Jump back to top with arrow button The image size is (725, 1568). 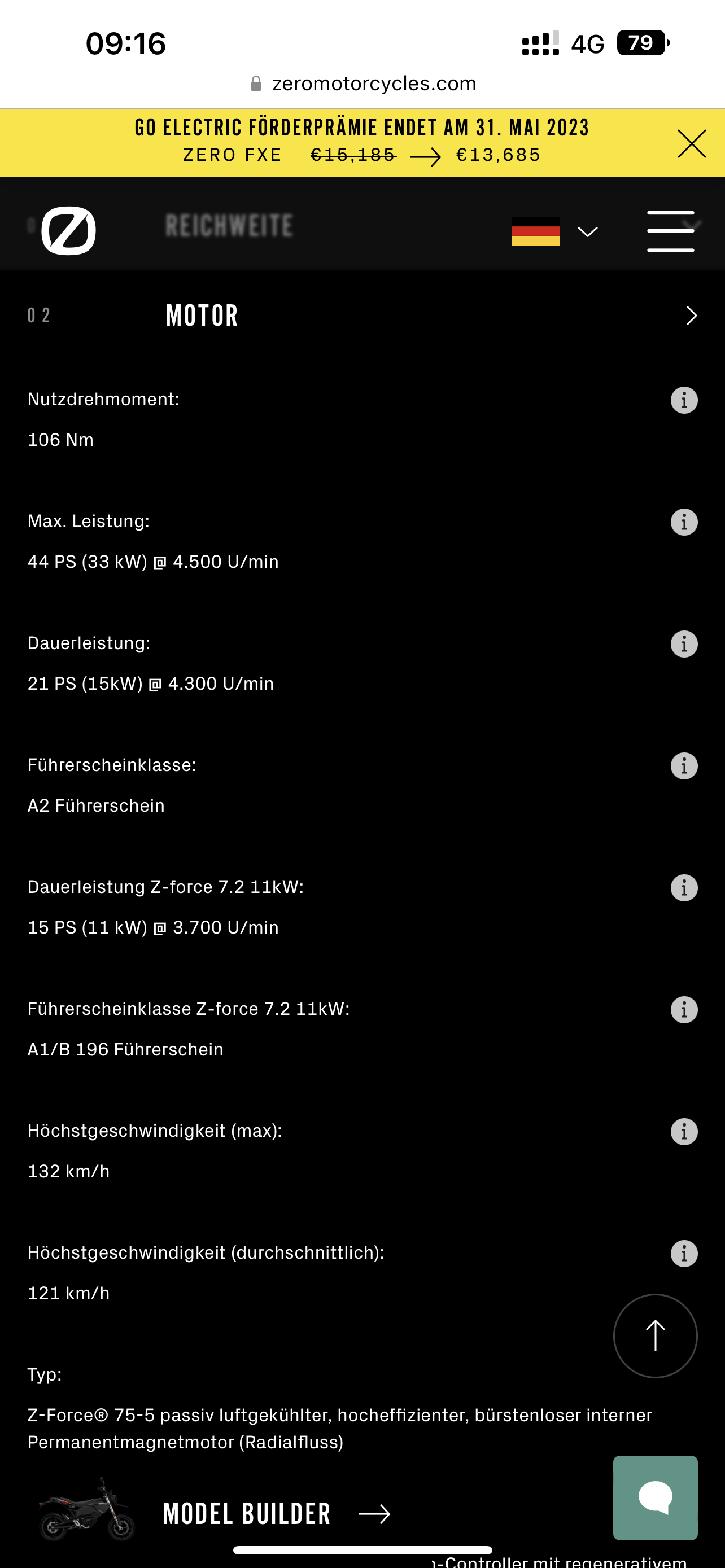tap(655, 1335)
